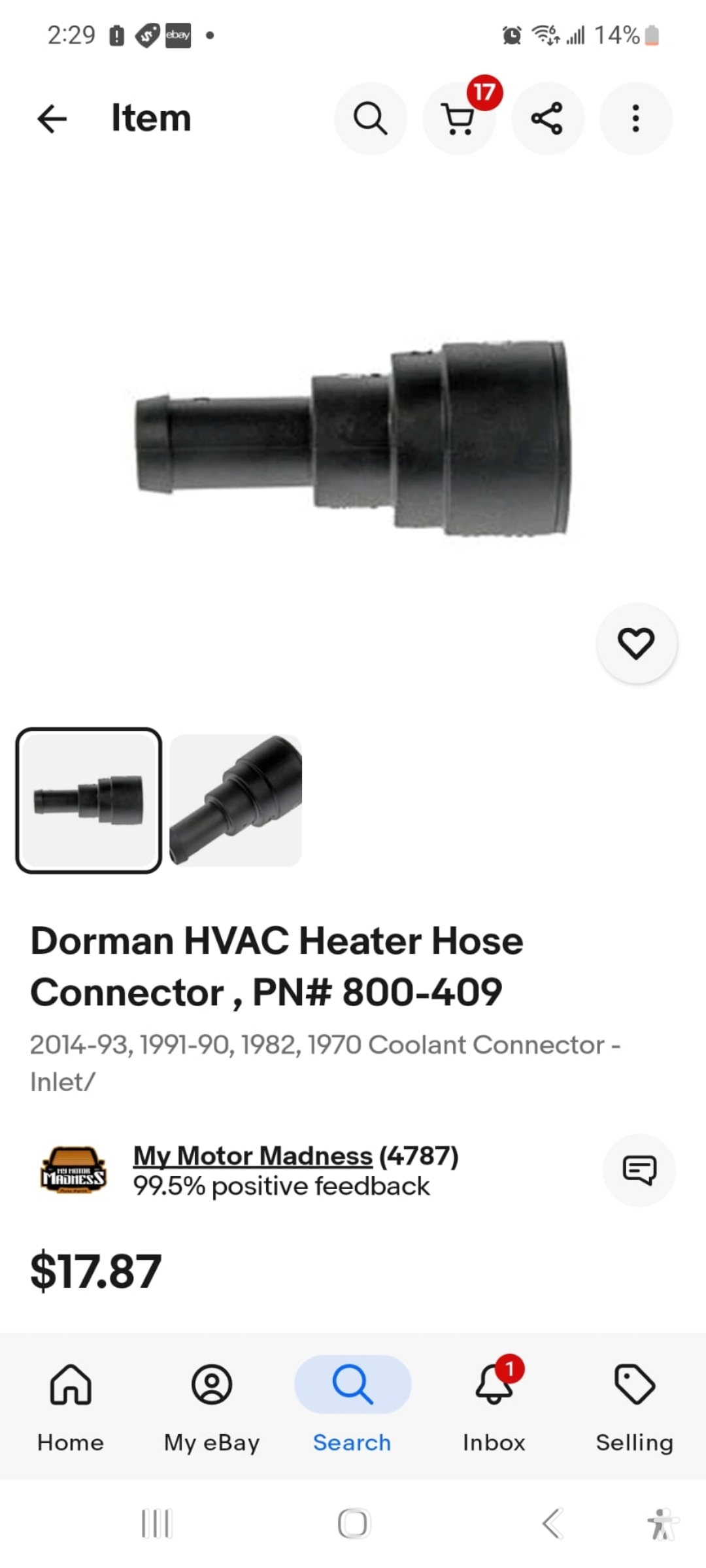Open recent apps from navigation bar
This screenshot has width=706, height=1568.
pyautogui.click(x=157, y=1524)
